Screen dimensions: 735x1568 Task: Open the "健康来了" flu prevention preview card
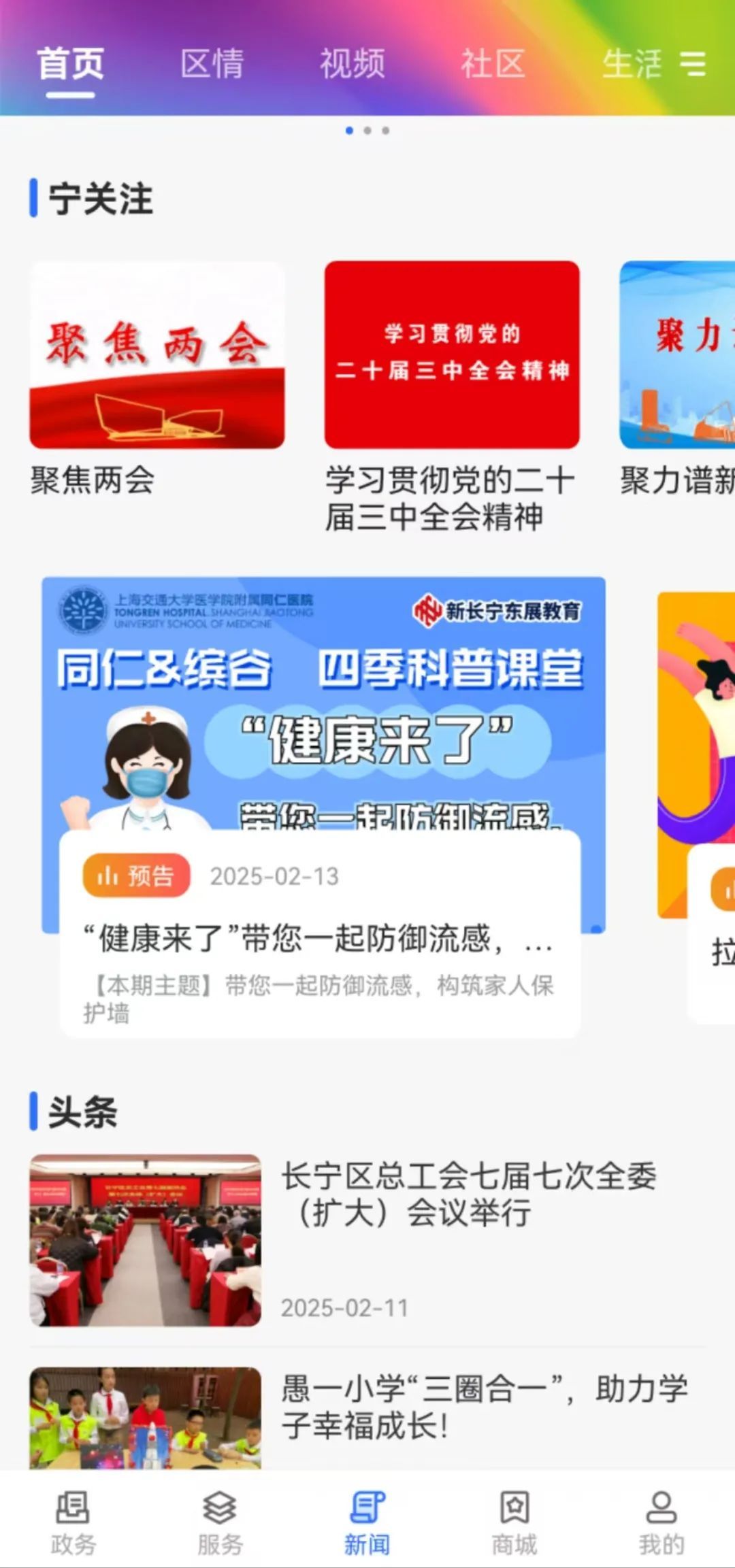coord(320,937)
